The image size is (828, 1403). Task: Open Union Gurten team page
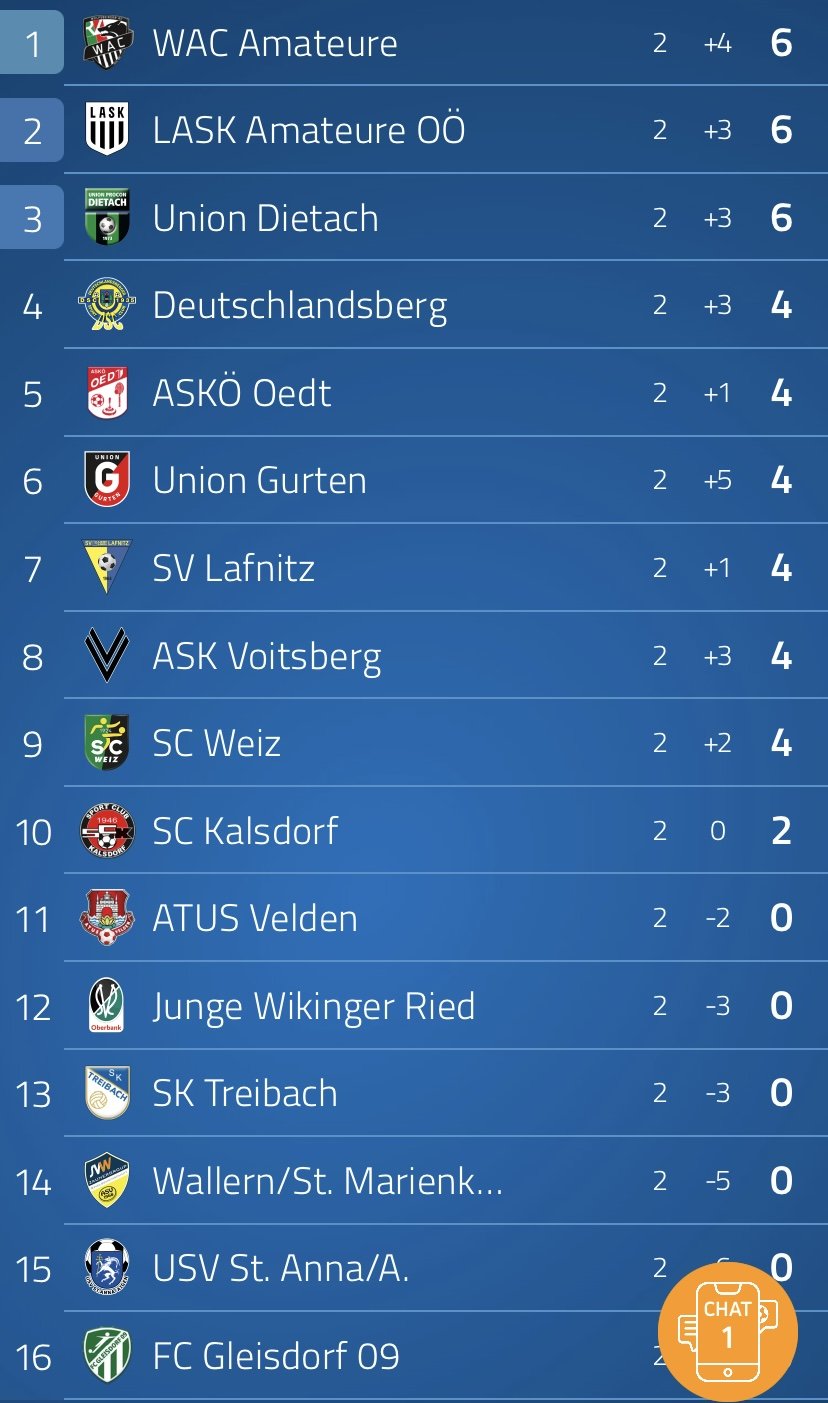pyautogui.click(x=414, y=480)
